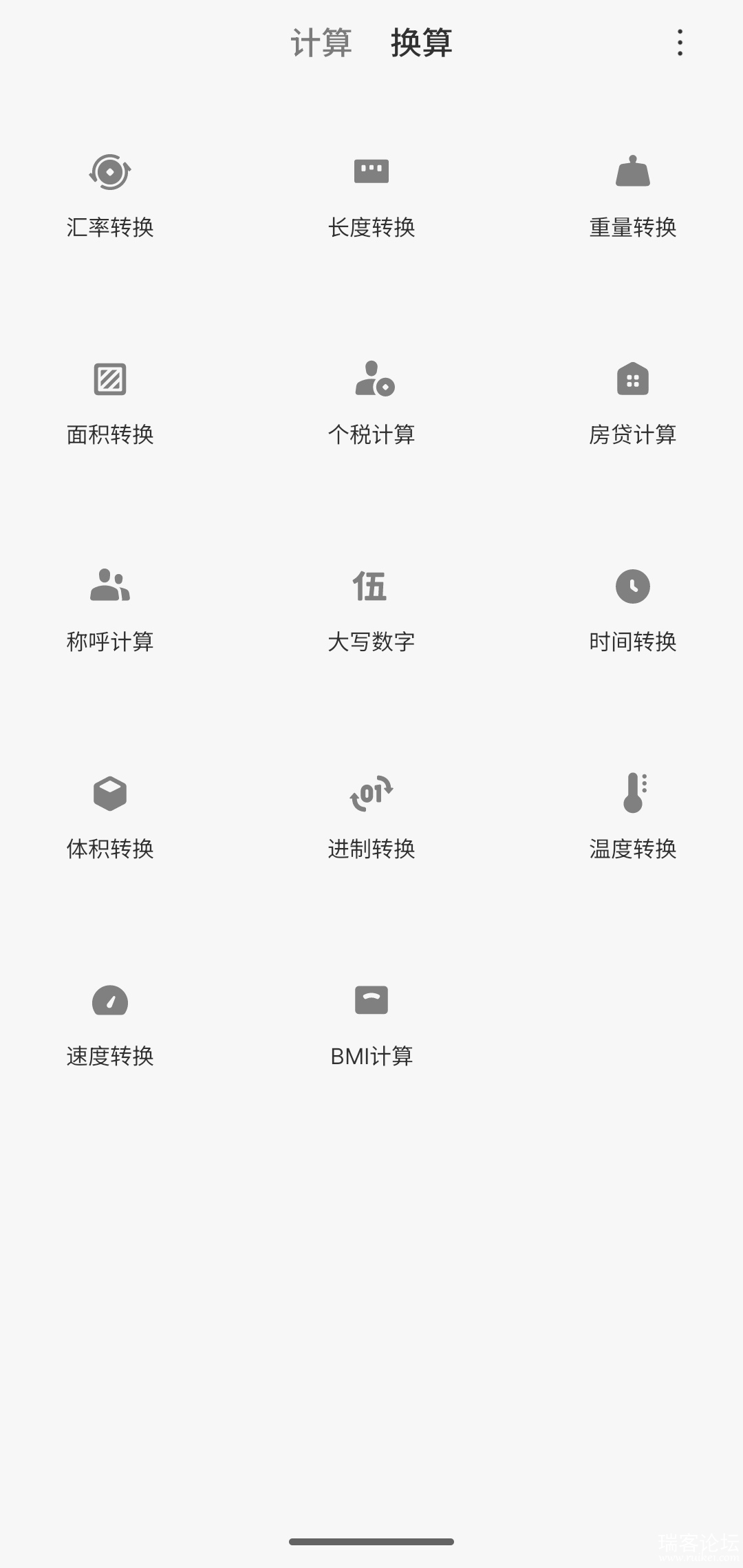Open 称呼计算 relative title calculator
Viewport: 743px width, 1568px height.
(110, 611)
